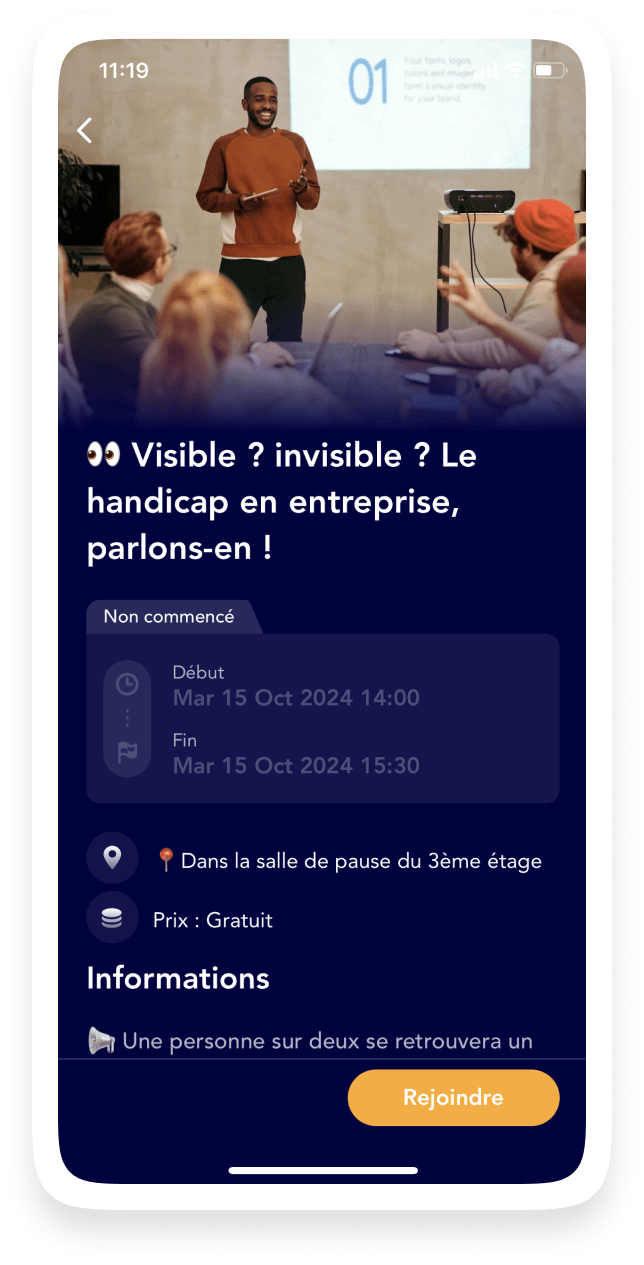Go back using the top-left arrow

click(x=85, y=130)
